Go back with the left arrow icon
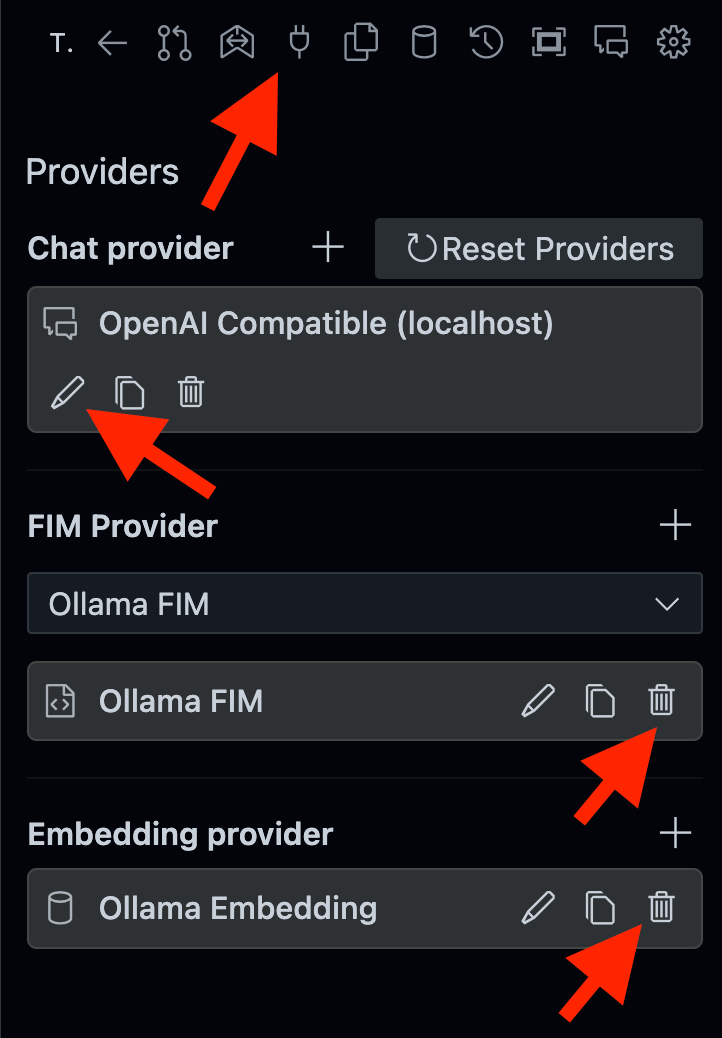The width and height of the screenshot is (722, 1038). point(113,43)
